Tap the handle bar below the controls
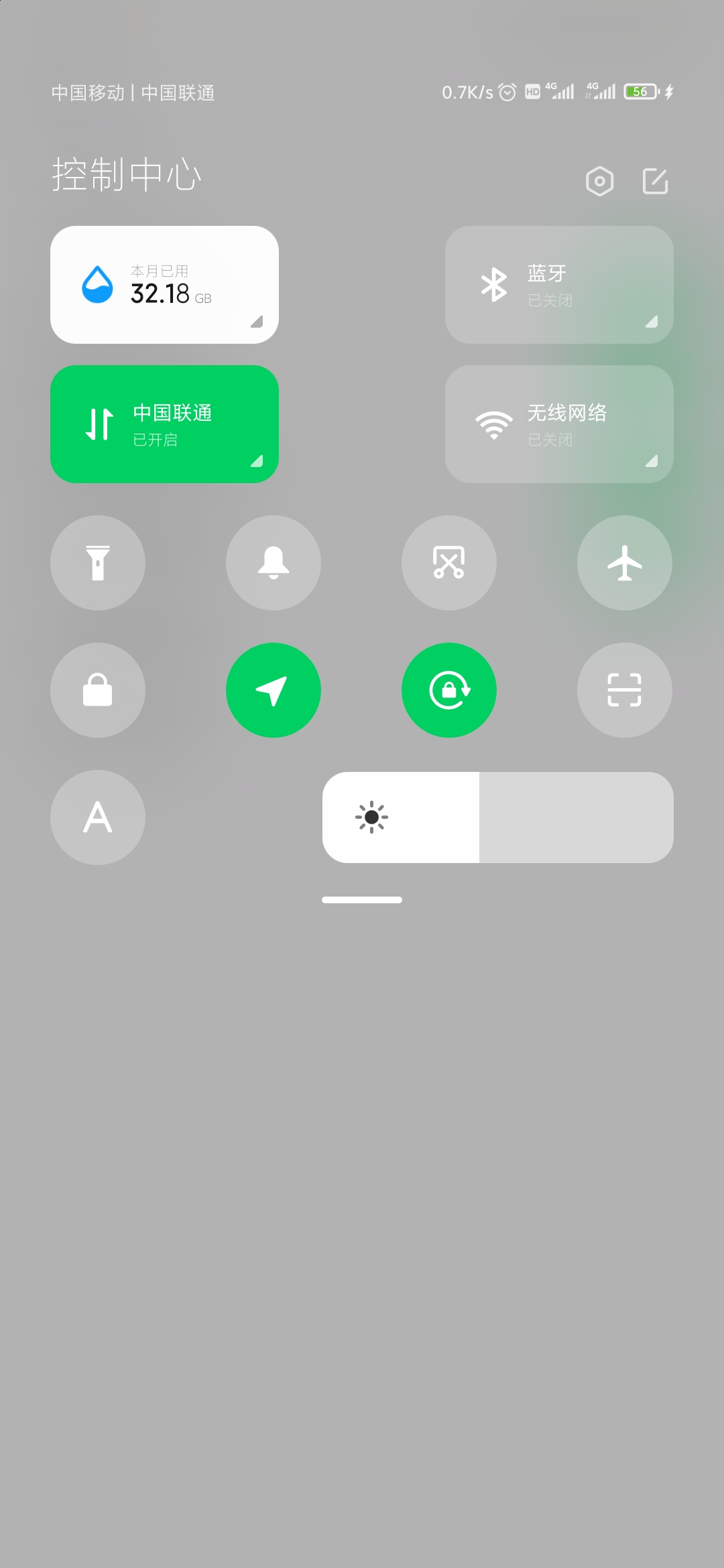The height and width of the screenshot is (1568, 724). [x=362, y=900]
